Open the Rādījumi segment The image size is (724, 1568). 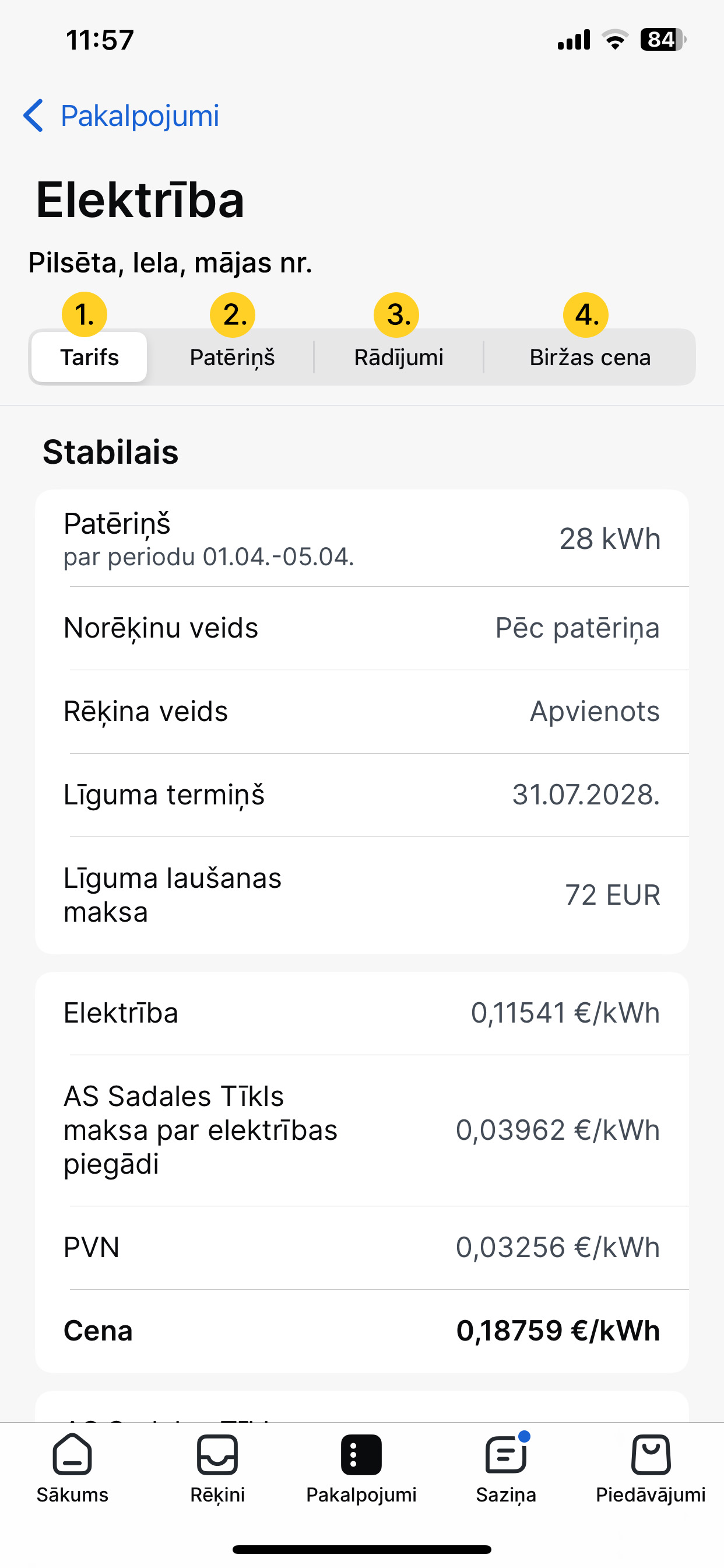click(399, 356)
